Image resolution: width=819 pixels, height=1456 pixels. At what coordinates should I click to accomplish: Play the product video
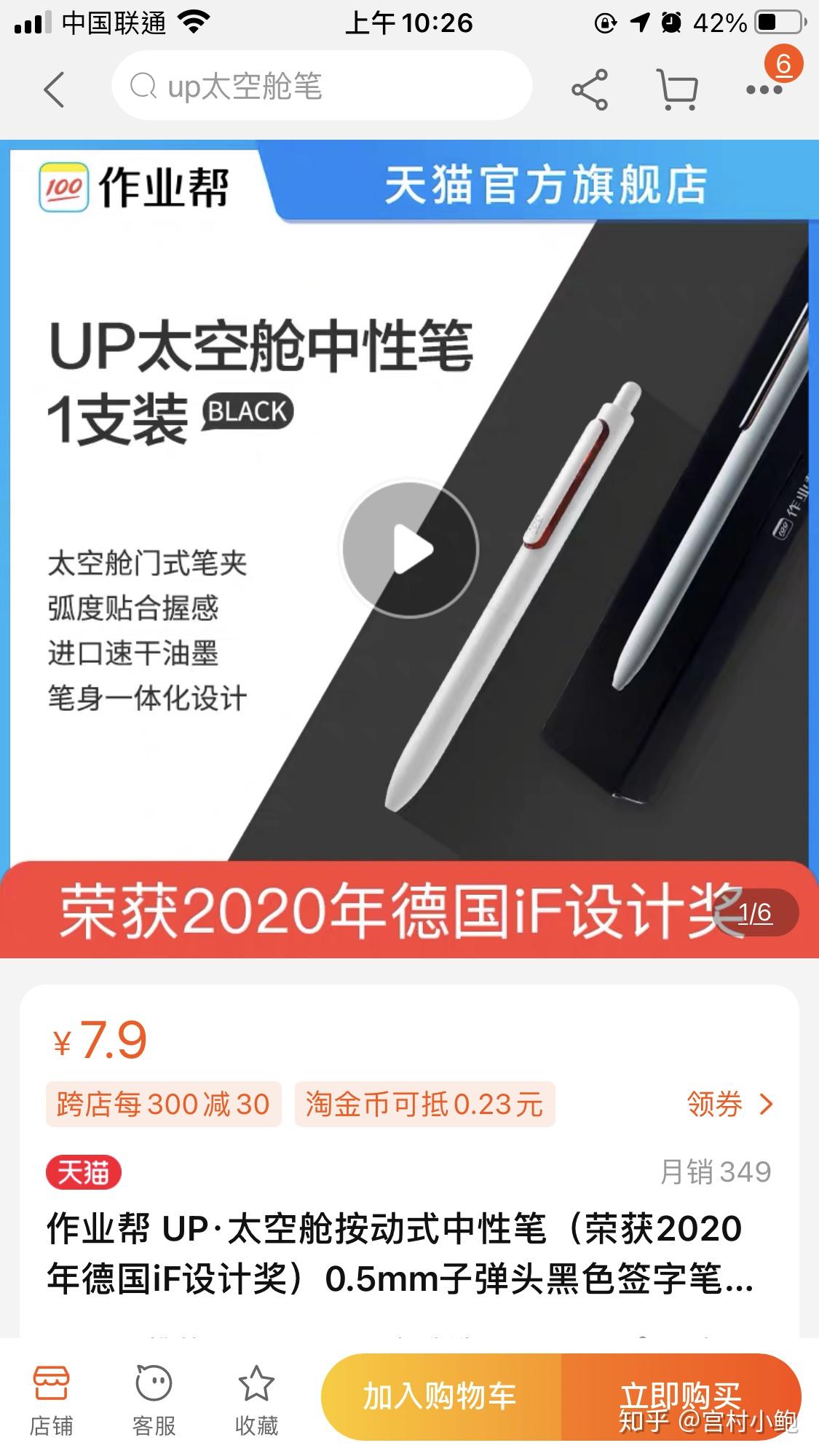click(410, 549)
